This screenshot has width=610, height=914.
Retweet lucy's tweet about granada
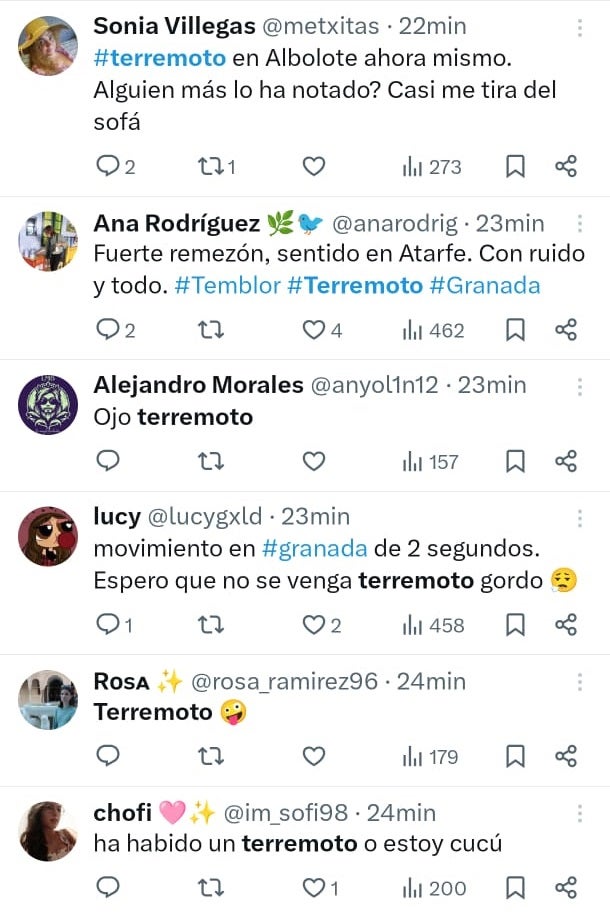pyautogui.click(x=211, y=625)
